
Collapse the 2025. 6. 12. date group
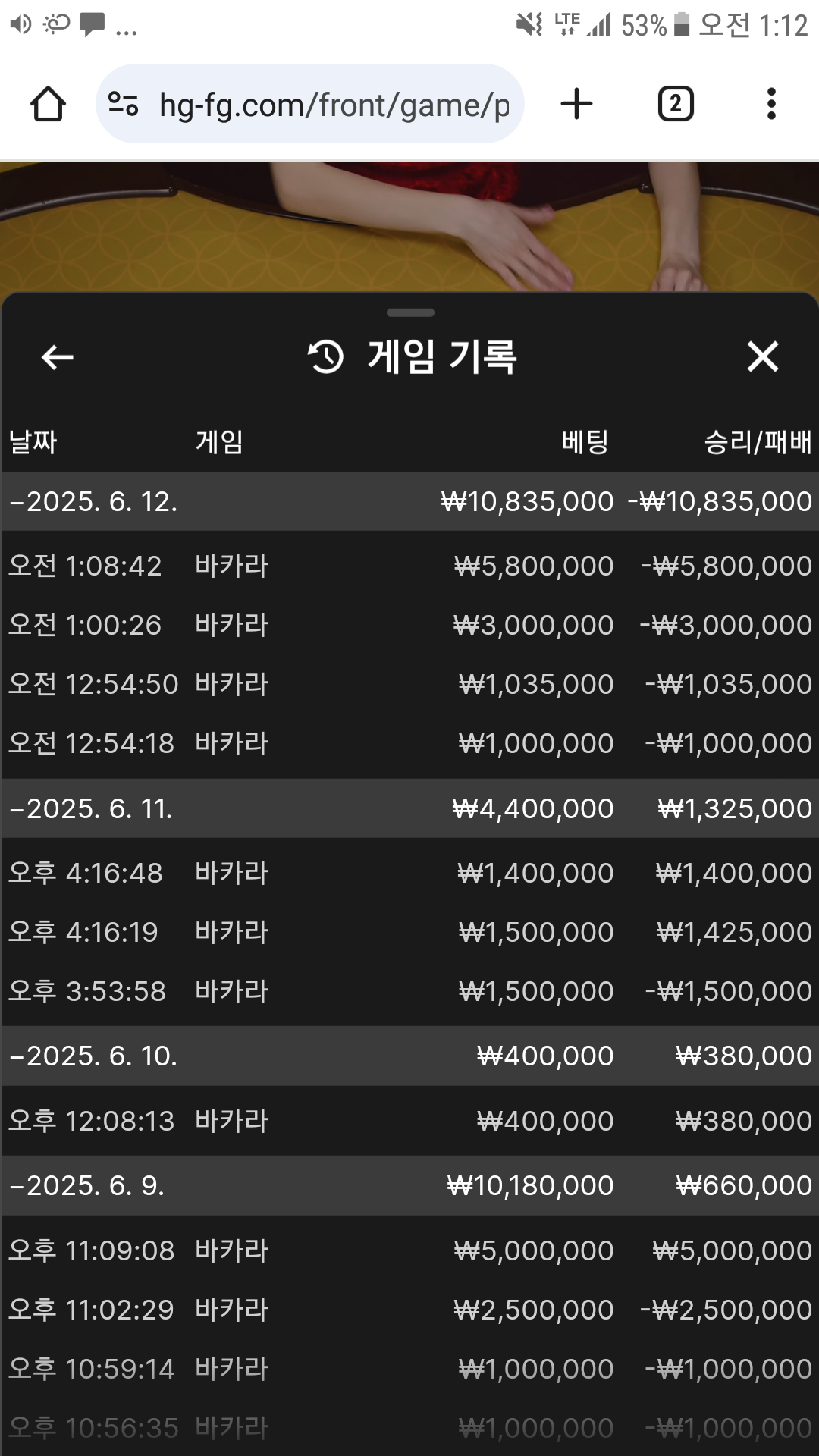click(409, 501)
